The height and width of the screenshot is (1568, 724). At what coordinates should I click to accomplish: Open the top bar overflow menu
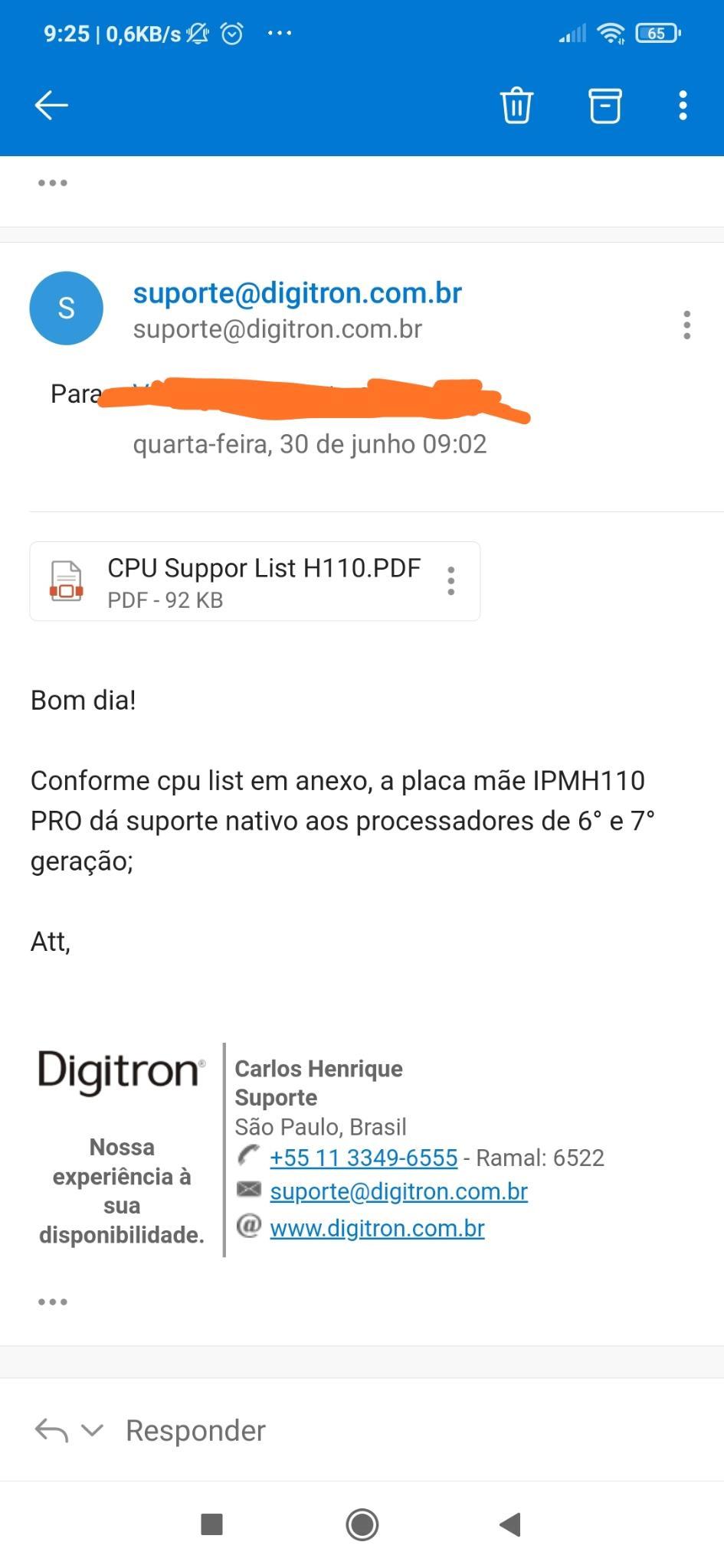(683, 105)
